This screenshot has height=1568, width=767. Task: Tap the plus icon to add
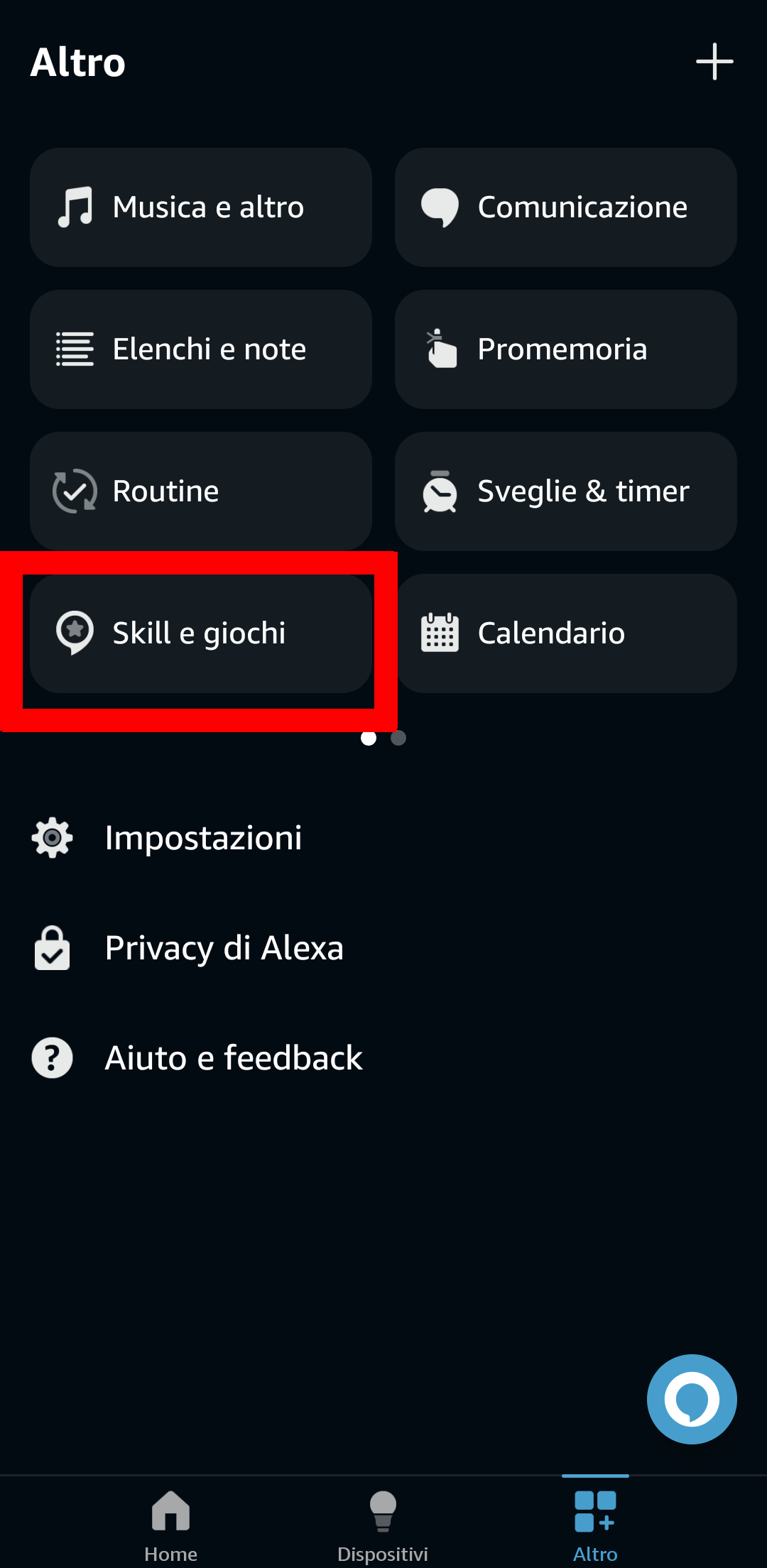714,62
